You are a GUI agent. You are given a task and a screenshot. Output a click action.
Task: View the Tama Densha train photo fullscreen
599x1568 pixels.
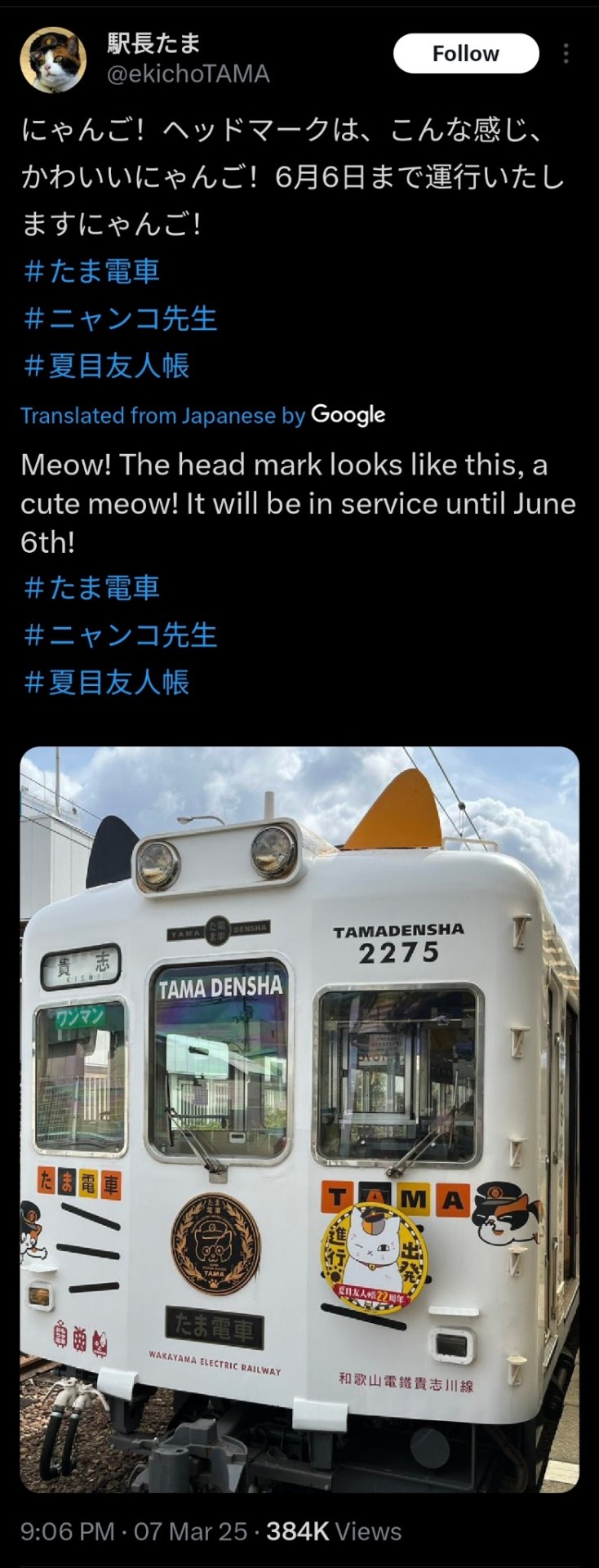299,1119
